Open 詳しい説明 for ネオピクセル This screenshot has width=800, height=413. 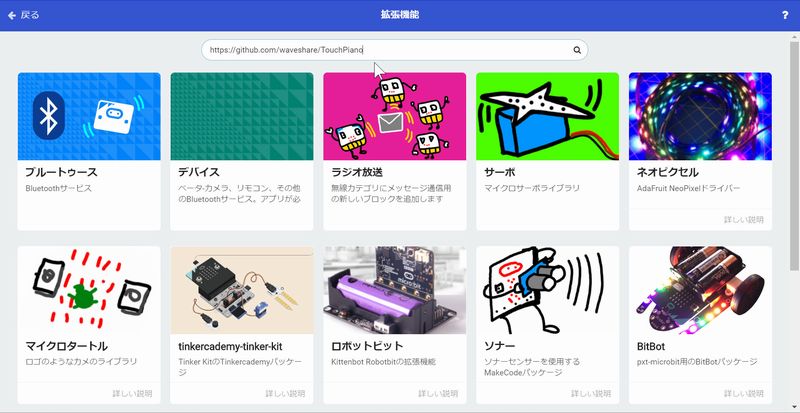[x=743, y=218]
